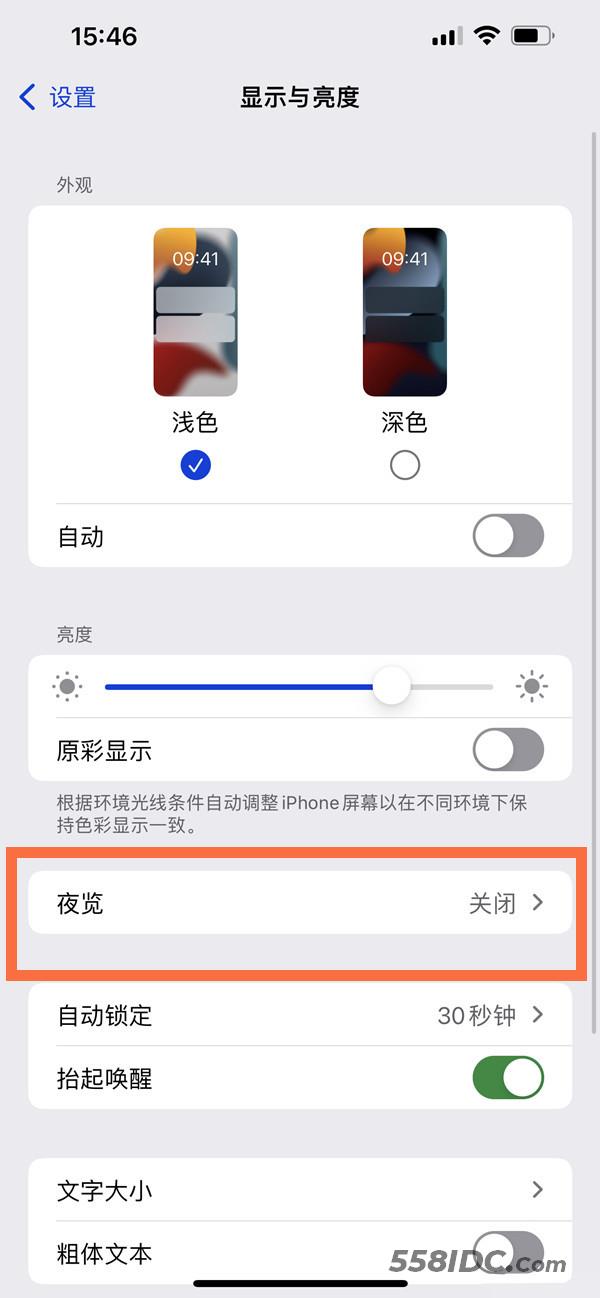
Task: Enable 原彩显示 switch
Action: pos(508,750)
